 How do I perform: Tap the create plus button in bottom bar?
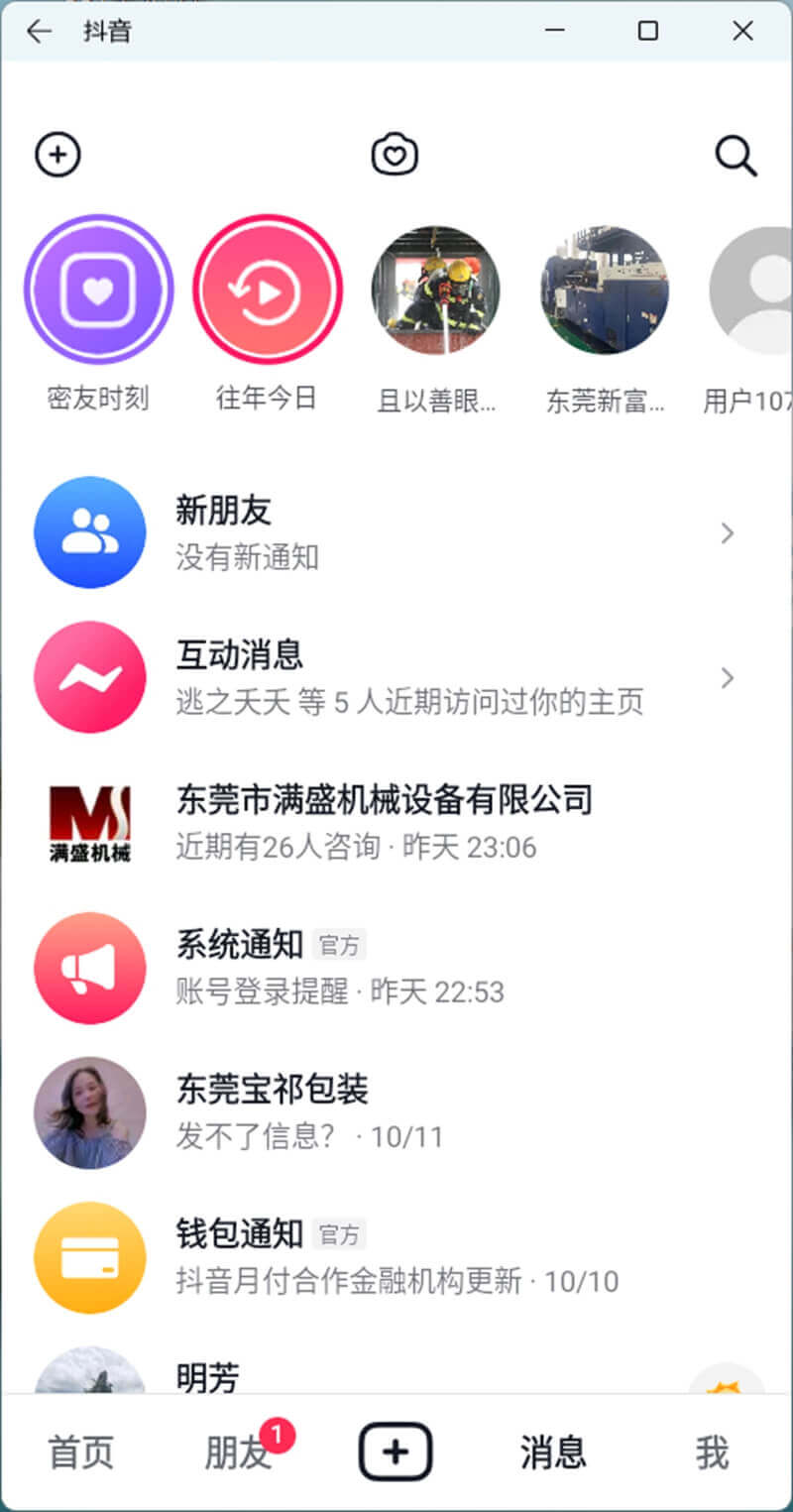click(x=396, y=1453)
